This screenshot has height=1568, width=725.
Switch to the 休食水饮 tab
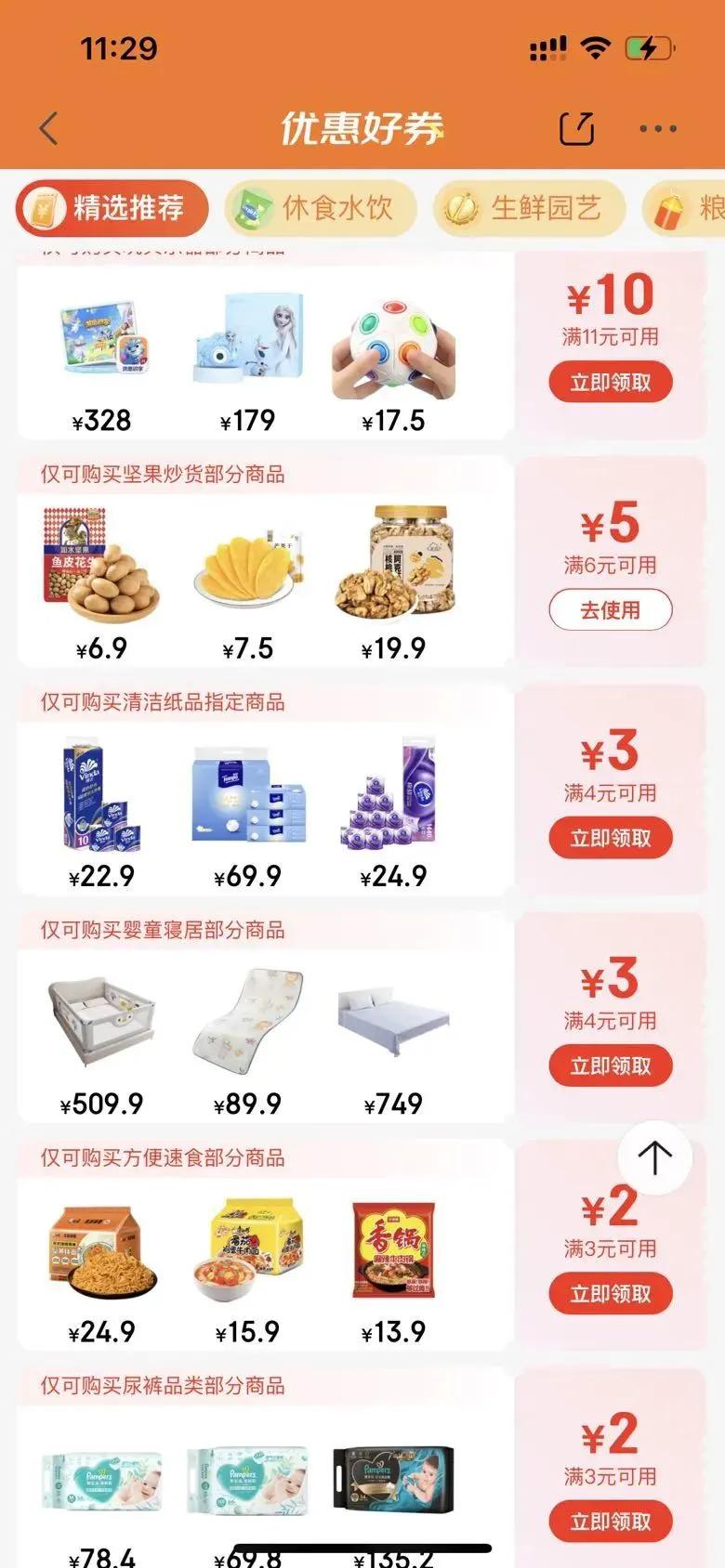click(x=321, y=208)
